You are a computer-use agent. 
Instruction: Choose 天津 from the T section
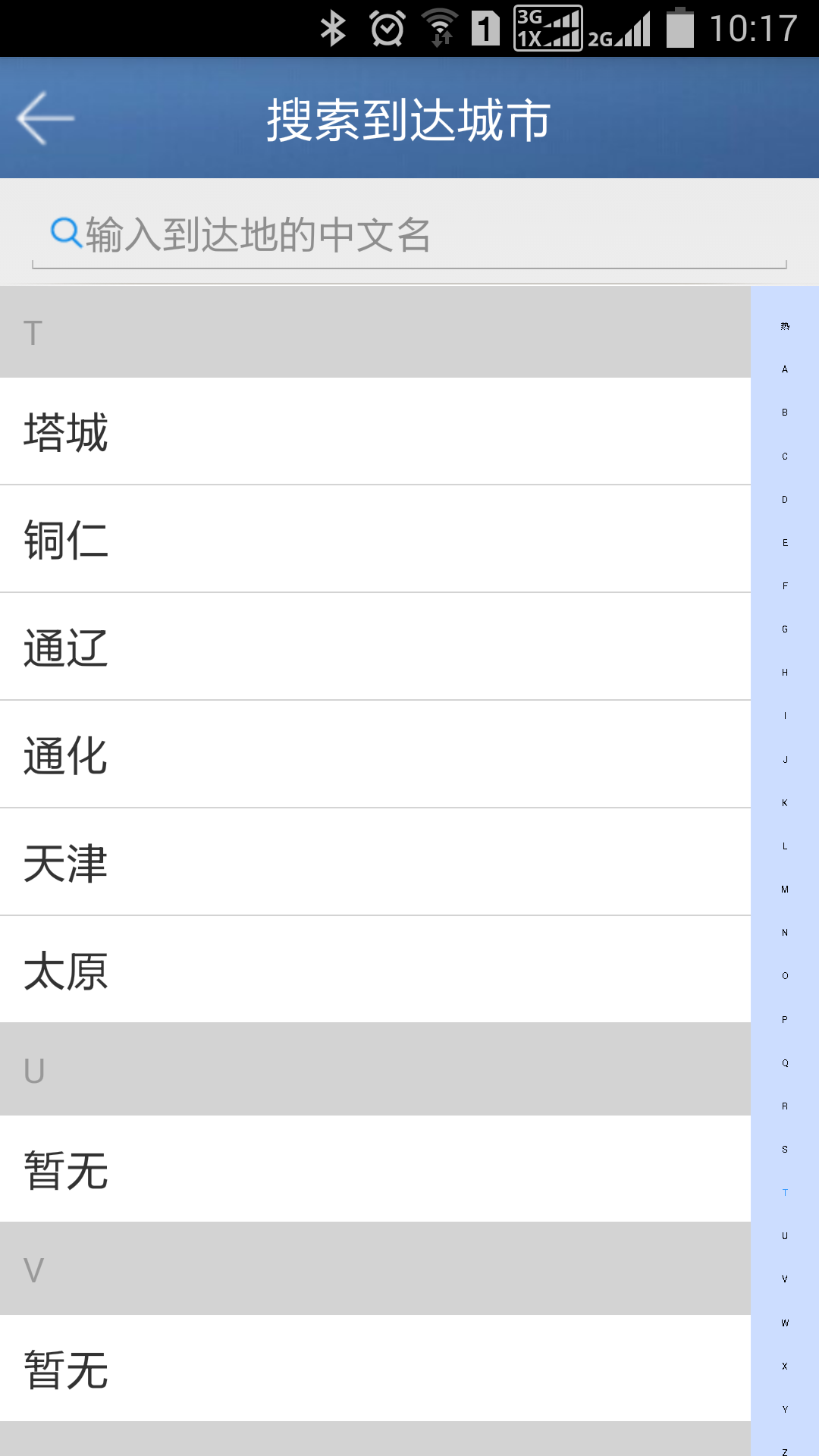click(x=375, y=862)
